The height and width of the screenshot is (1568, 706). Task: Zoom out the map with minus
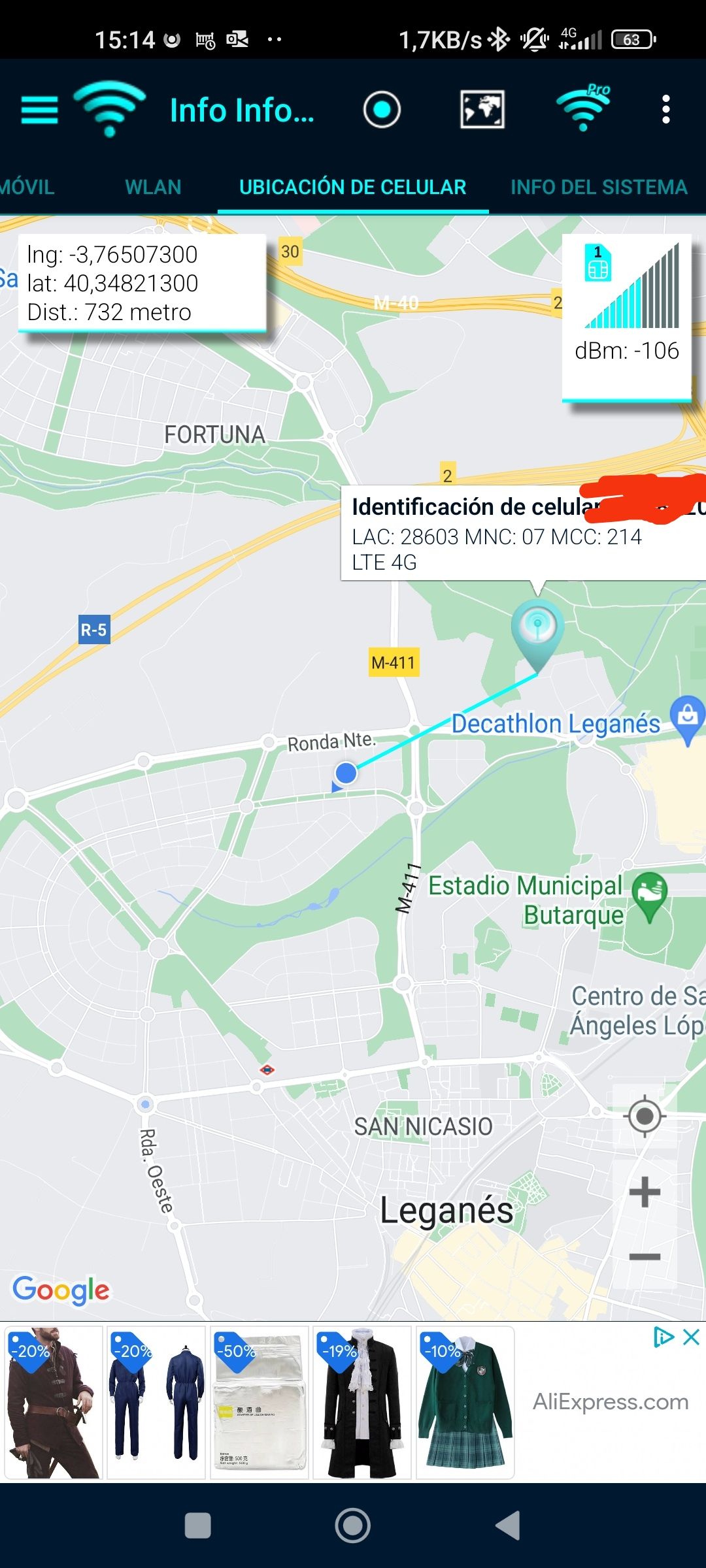(645, 1256)
